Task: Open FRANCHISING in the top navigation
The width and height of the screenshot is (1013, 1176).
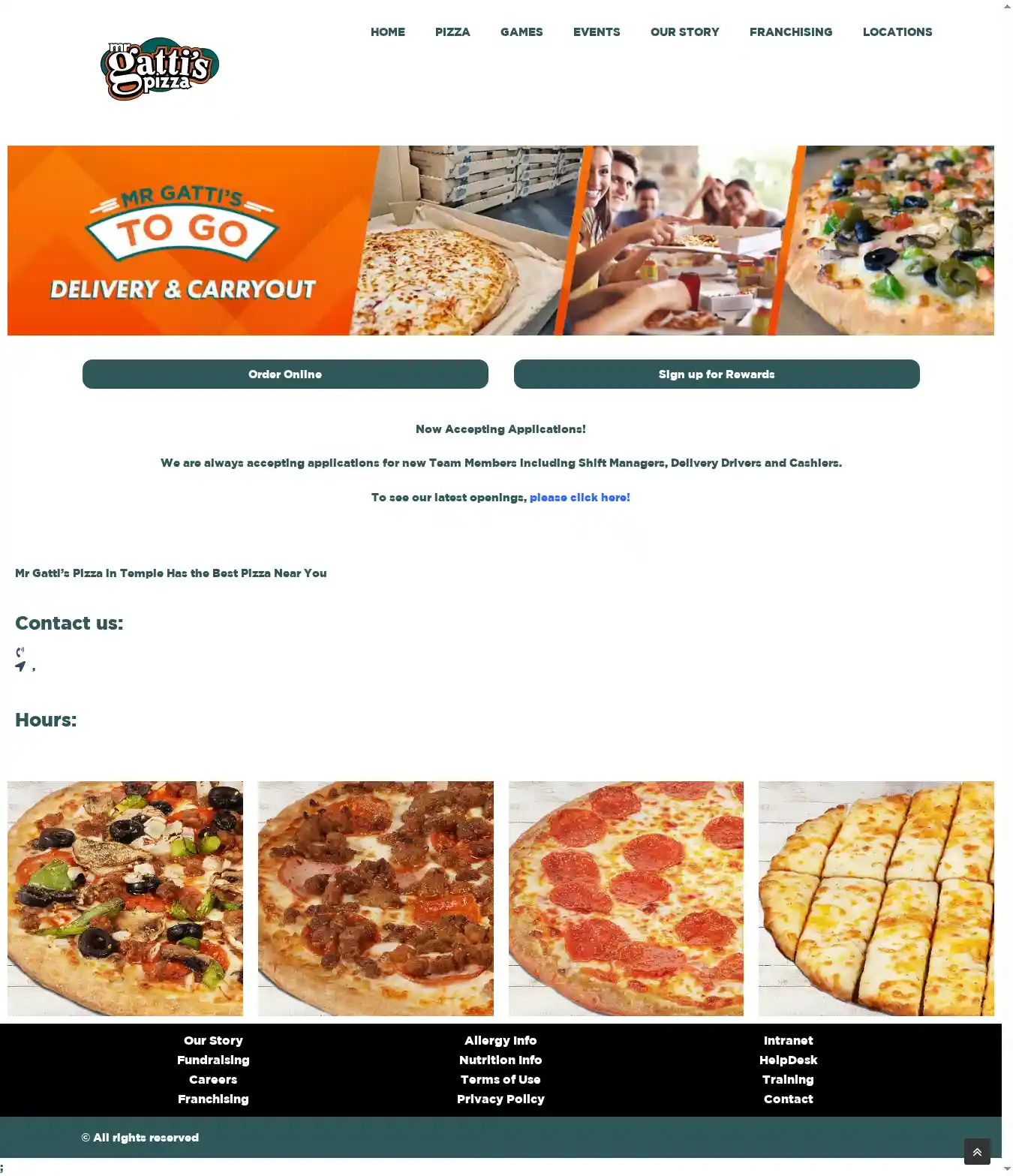Action: 790,32
